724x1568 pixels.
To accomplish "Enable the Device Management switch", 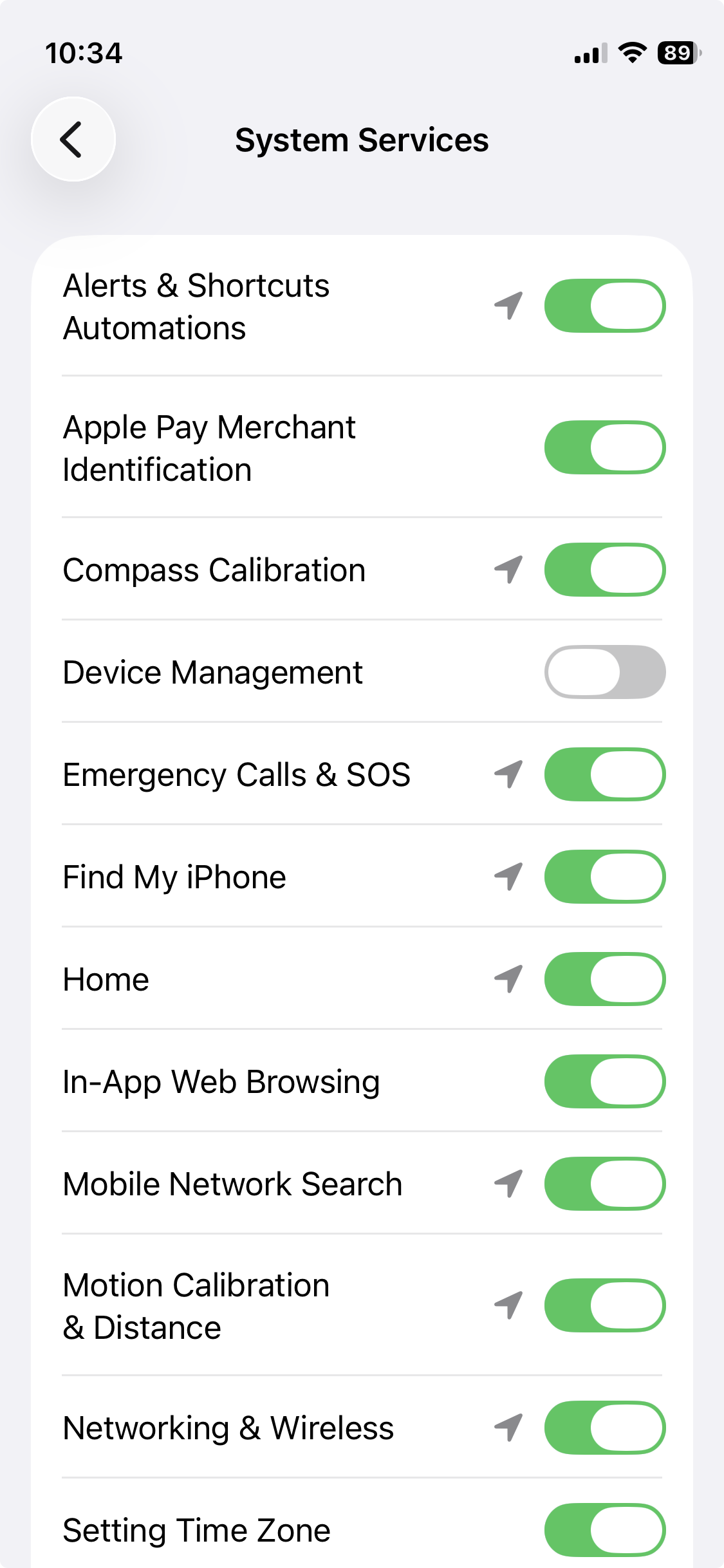I will pyautogui.click(x=604, y=672).
